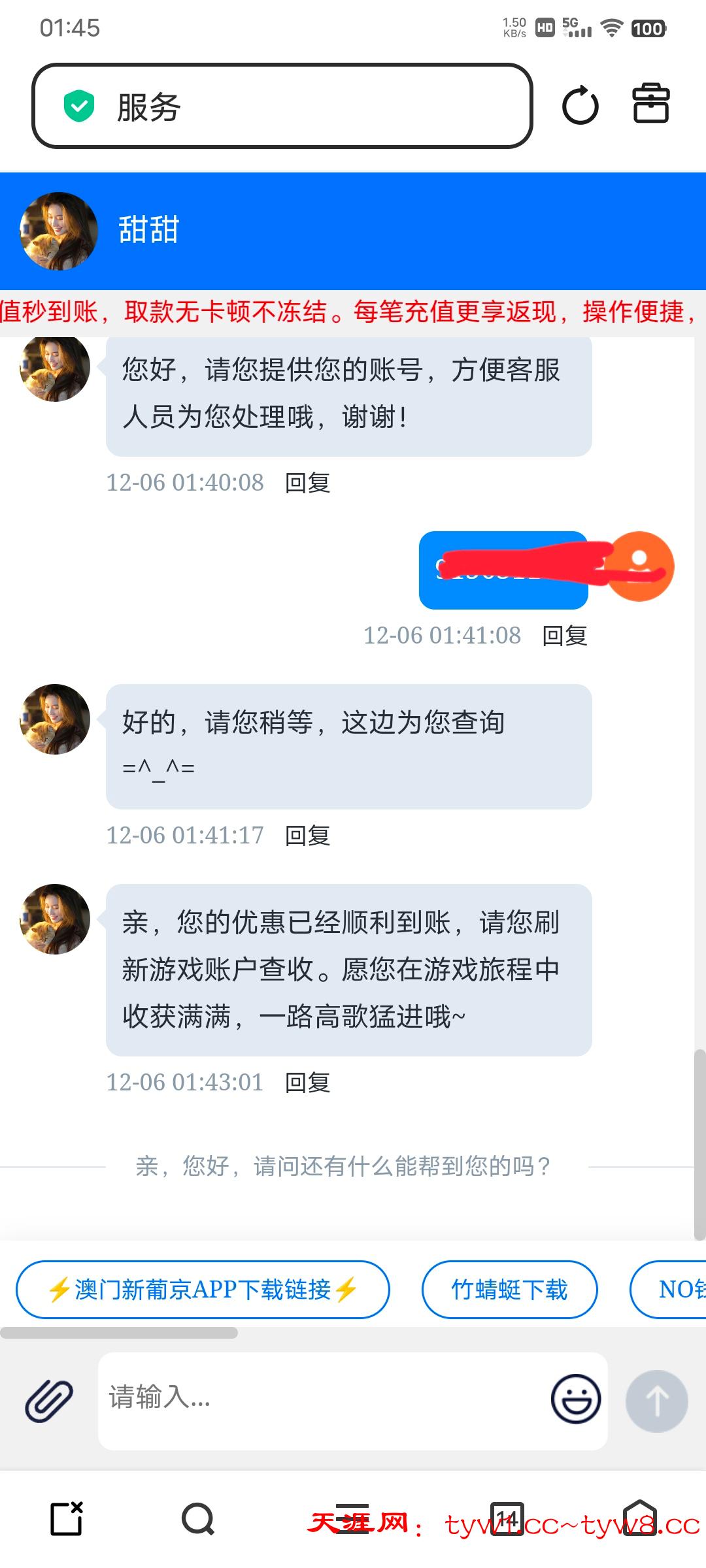The image size is (706, 1568).
Task: Reply to the message sent at 01:41:17
Action: 307,836
